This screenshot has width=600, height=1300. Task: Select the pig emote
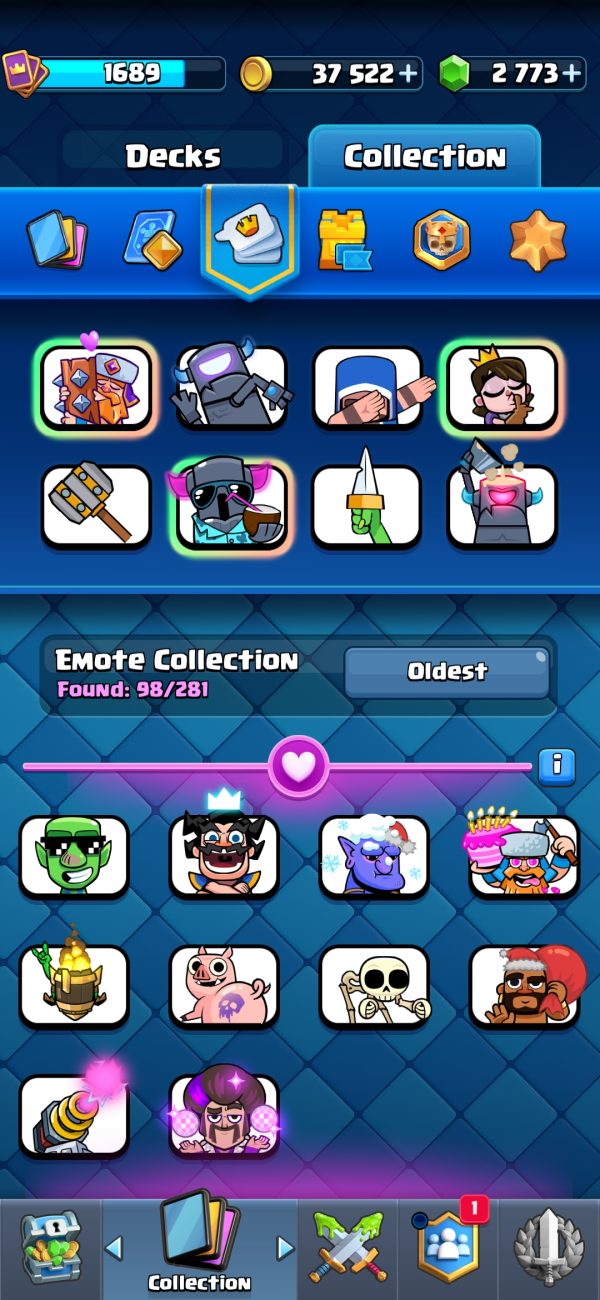pos(224,985)
